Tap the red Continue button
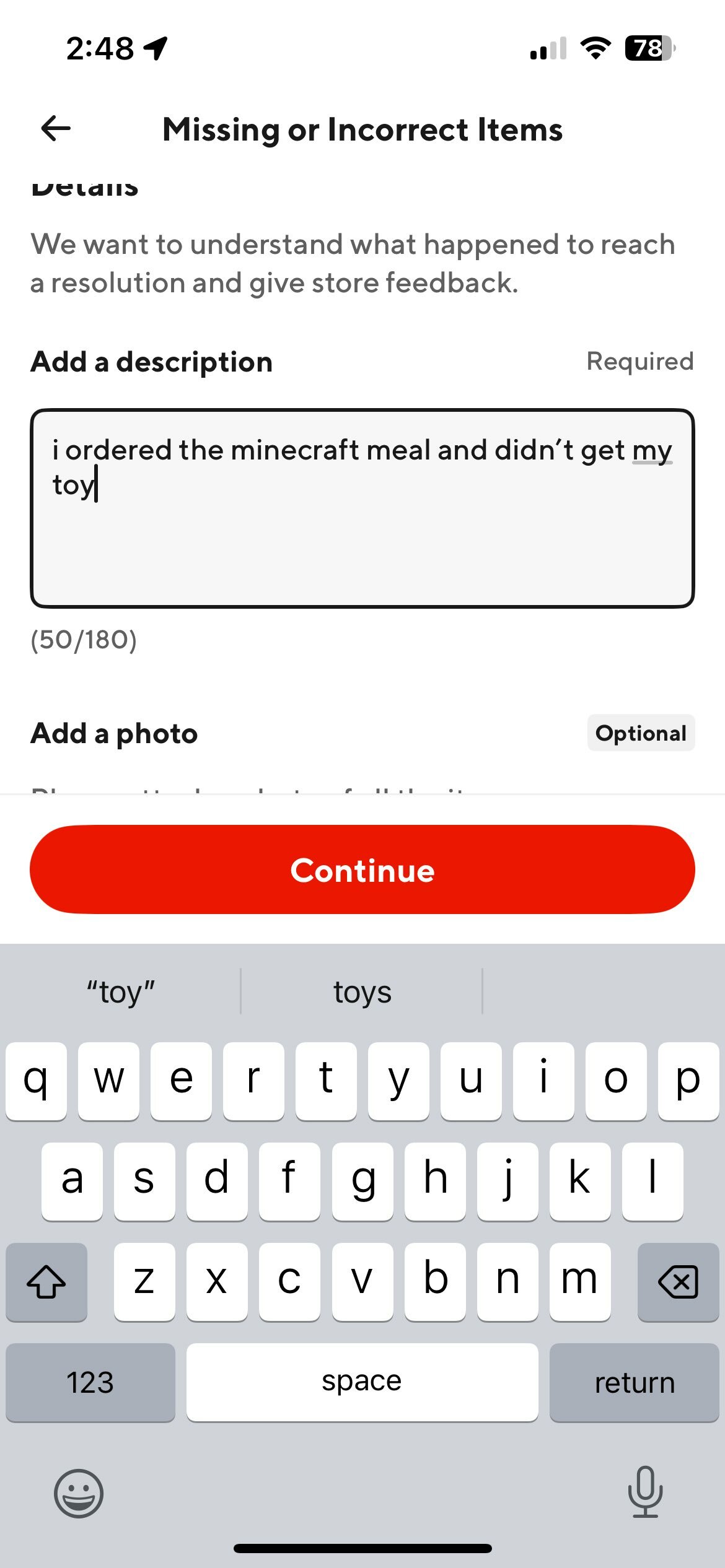Screen dimensions: 725x1568 (x=362, y=869)
